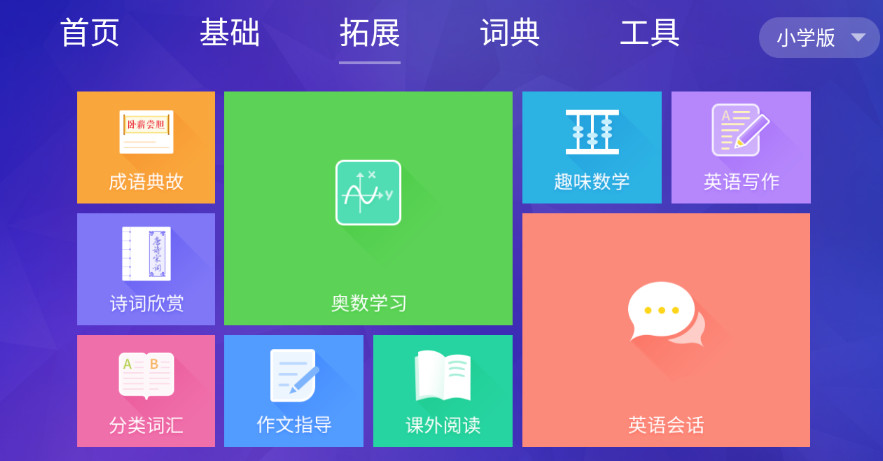Open the 工具 tab
Screen dimensions: 883x461
(649, 33)
